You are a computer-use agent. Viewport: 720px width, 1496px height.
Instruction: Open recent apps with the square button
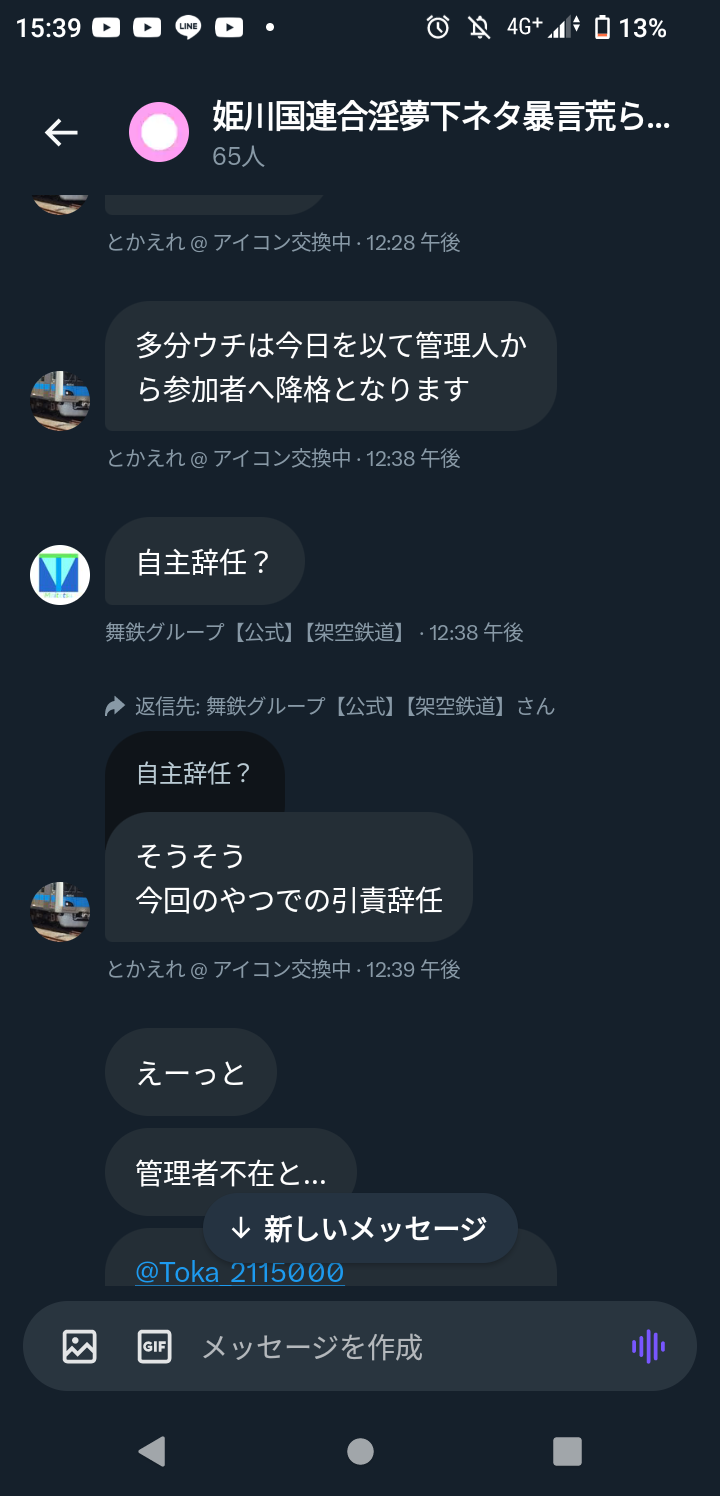(567, 1451)
